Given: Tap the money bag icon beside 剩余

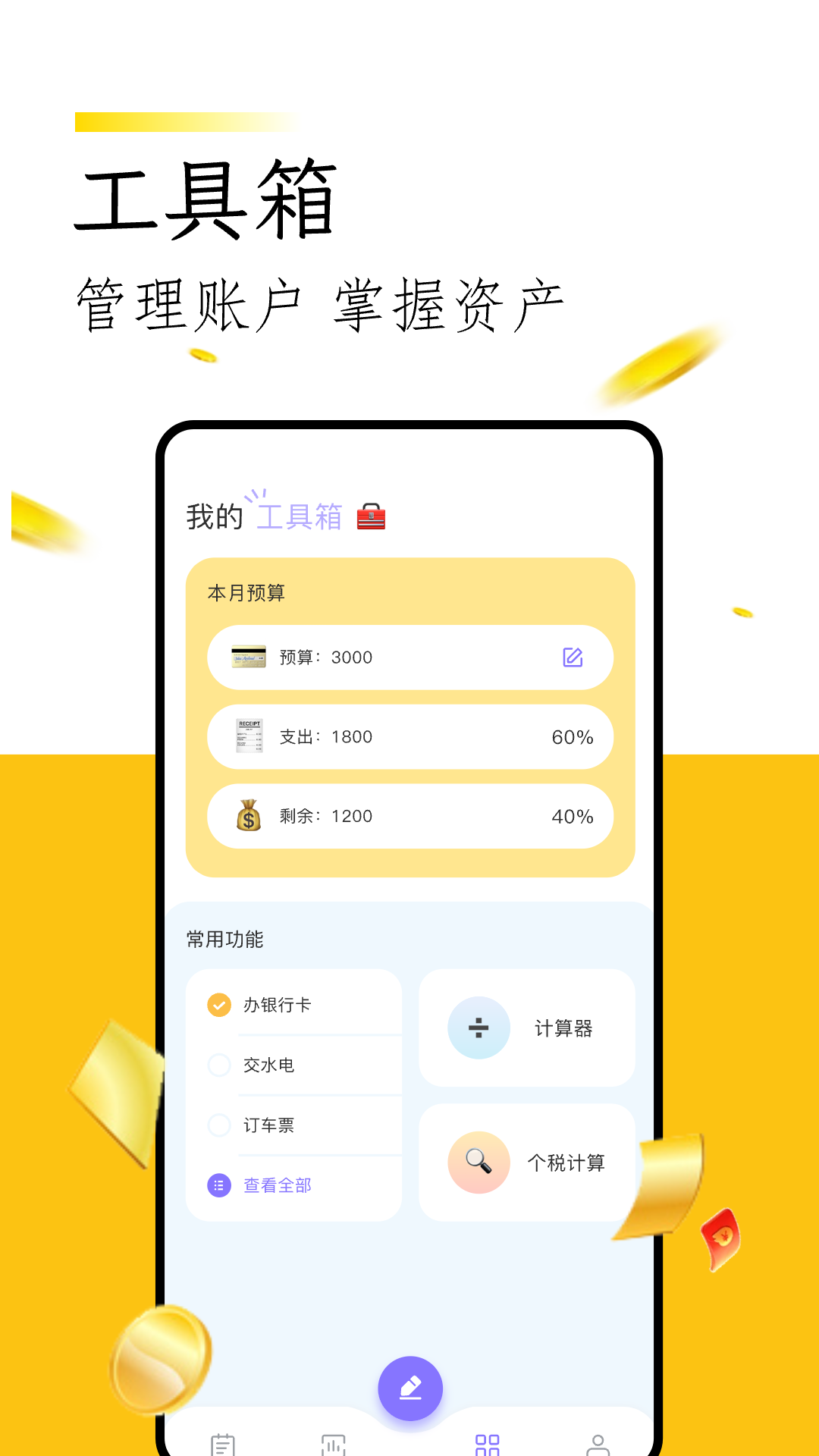Looking at the screenshot, I should tap(248, 817).
